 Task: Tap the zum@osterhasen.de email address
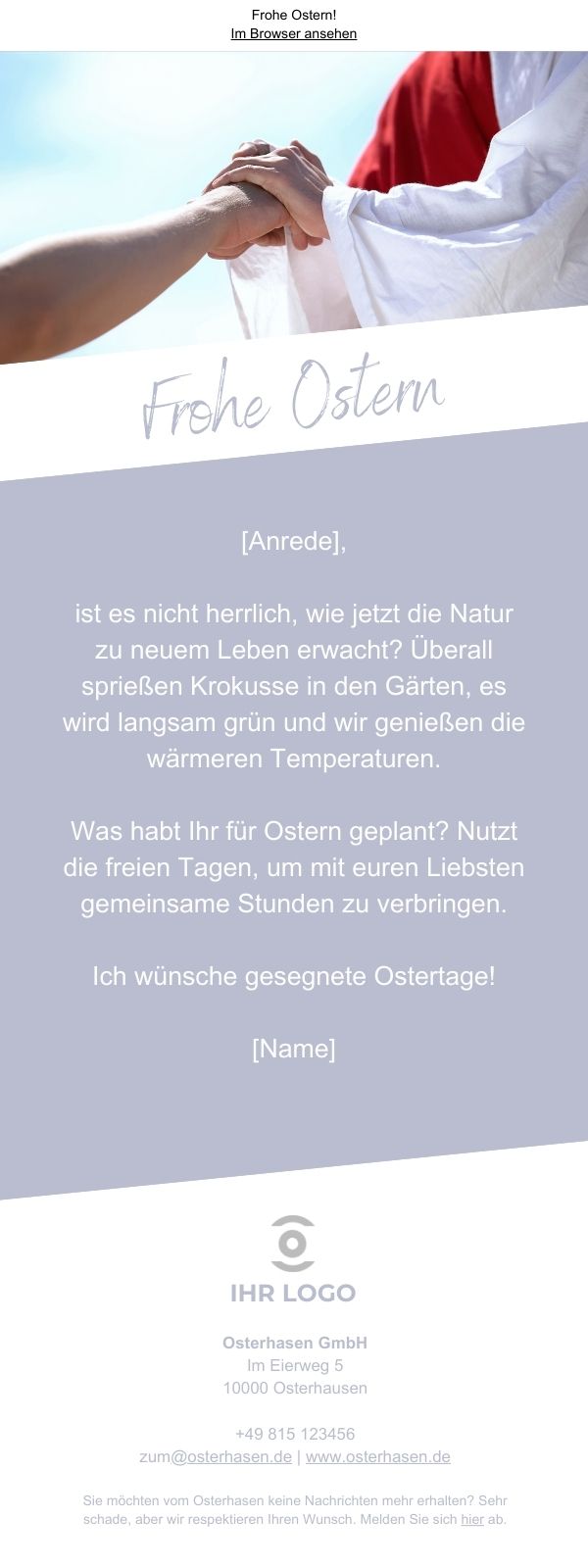(216, 1456)
